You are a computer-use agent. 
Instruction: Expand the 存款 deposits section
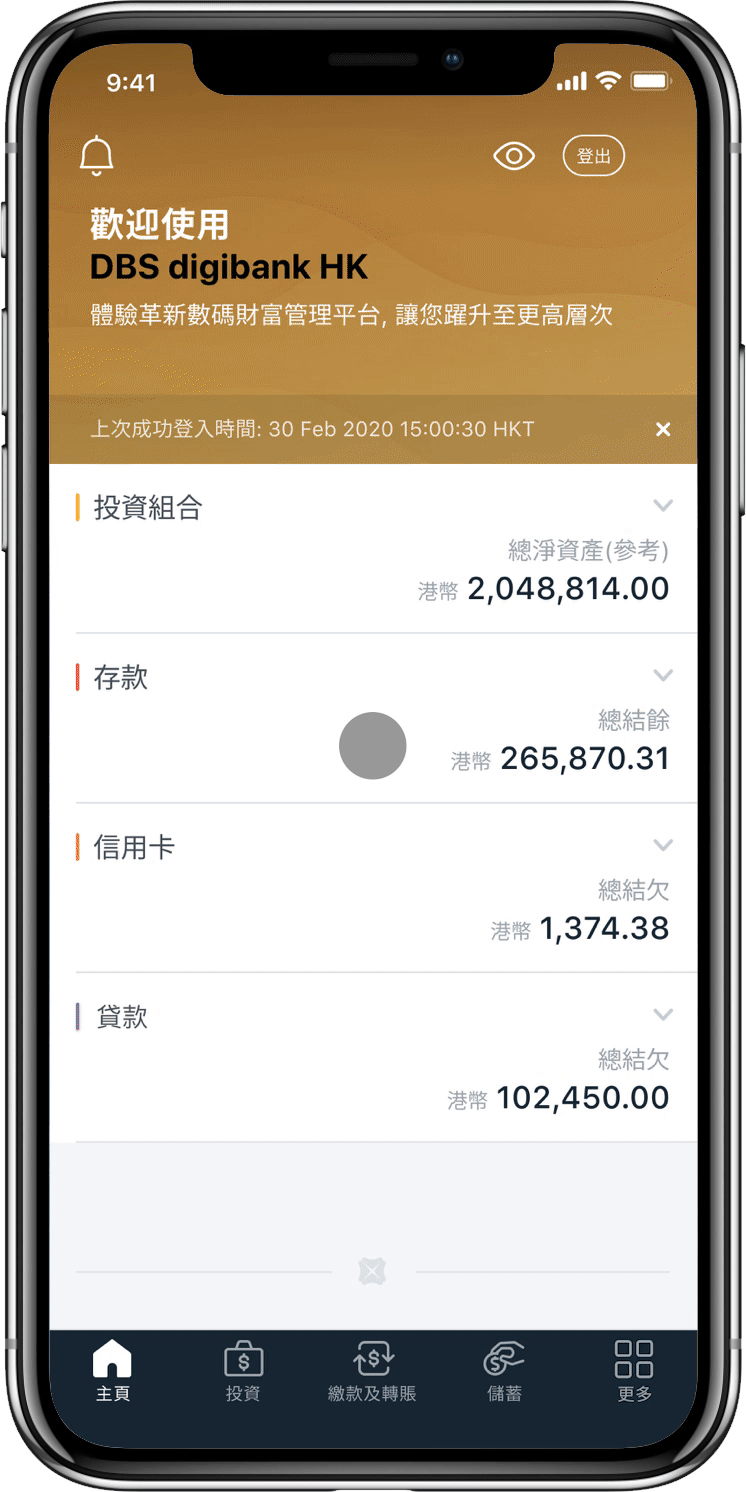click(x=662, y=675)
